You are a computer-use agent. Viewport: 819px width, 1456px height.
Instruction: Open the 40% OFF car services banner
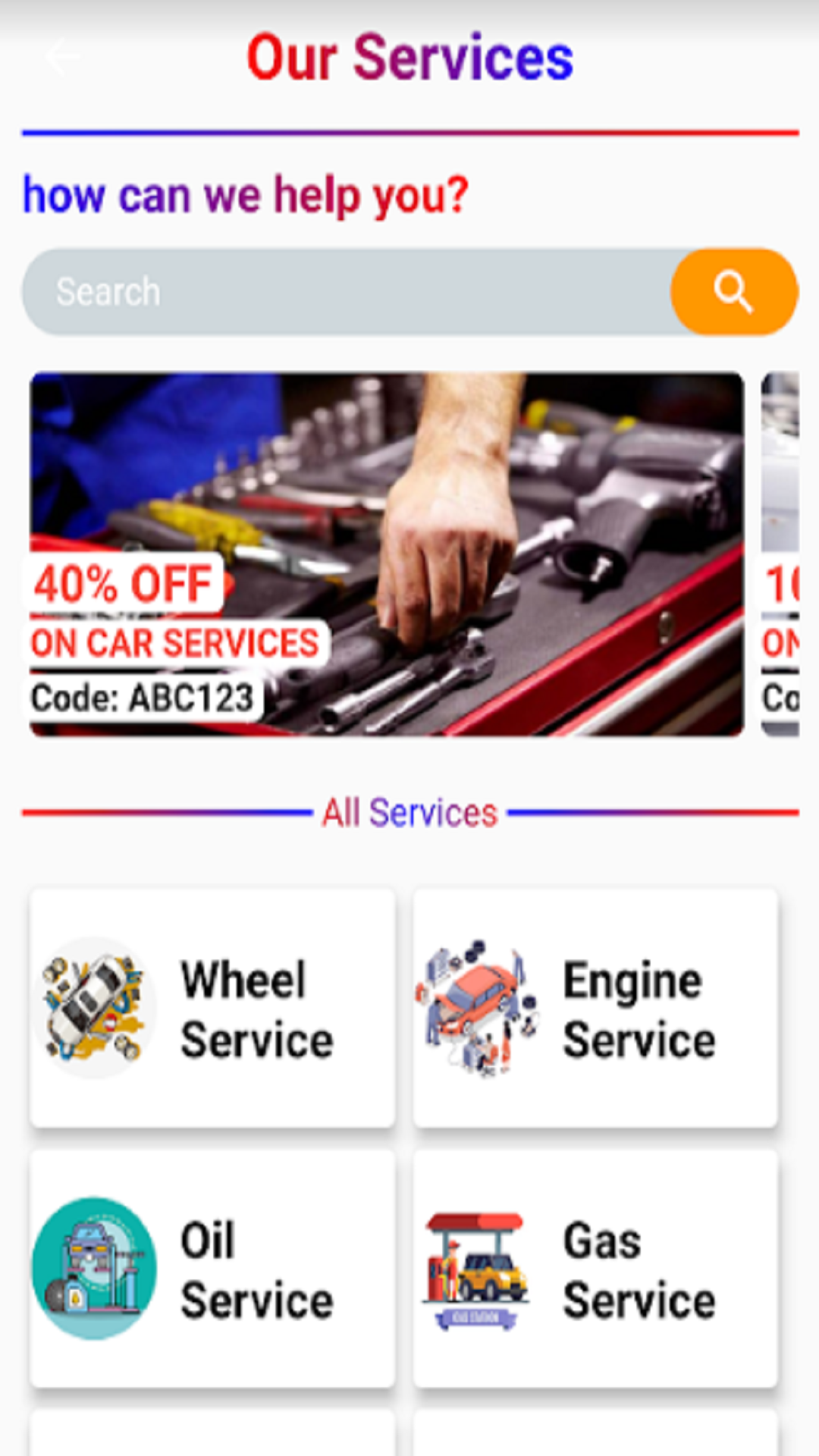tap(387, 554)
